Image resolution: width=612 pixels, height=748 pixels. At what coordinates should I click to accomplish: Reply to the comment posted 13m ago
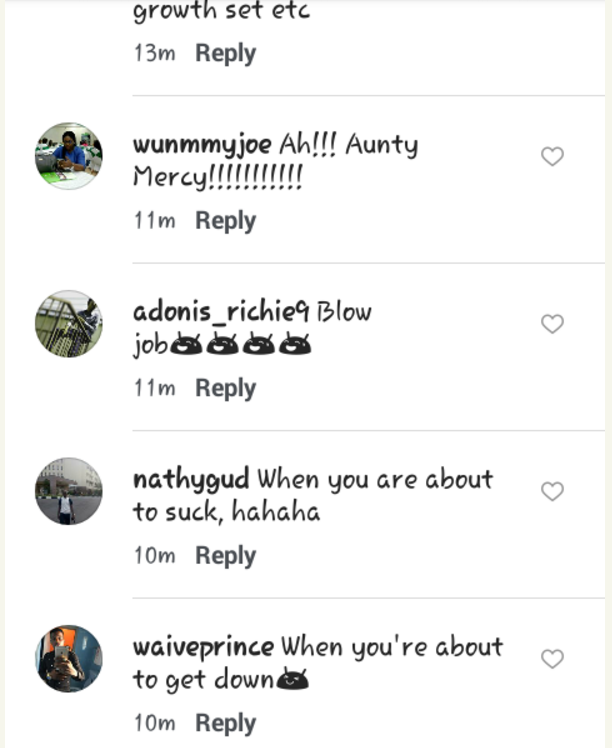click(225, 54)
